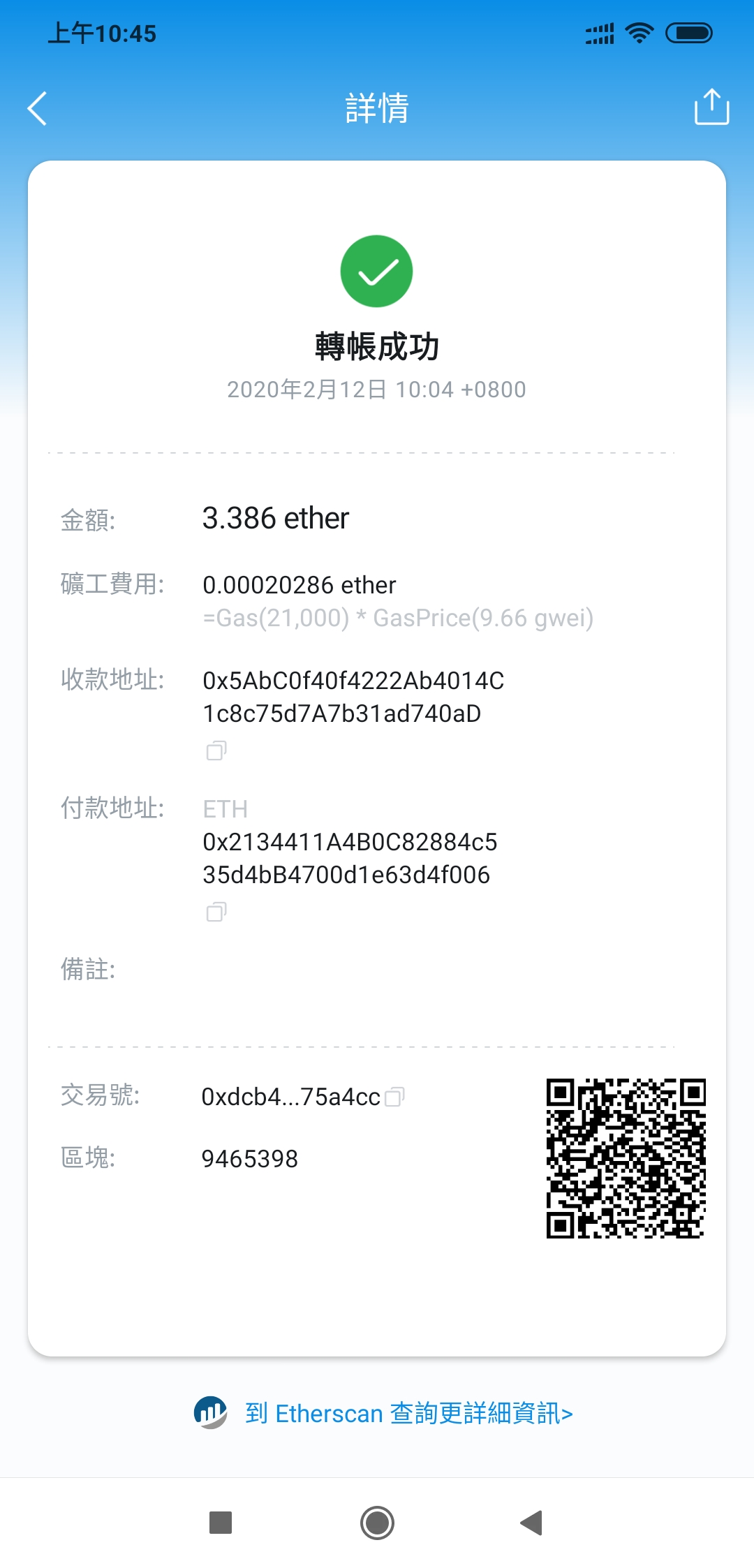
Task: Select the block number 9465398
Action: tap(249, 1158)
